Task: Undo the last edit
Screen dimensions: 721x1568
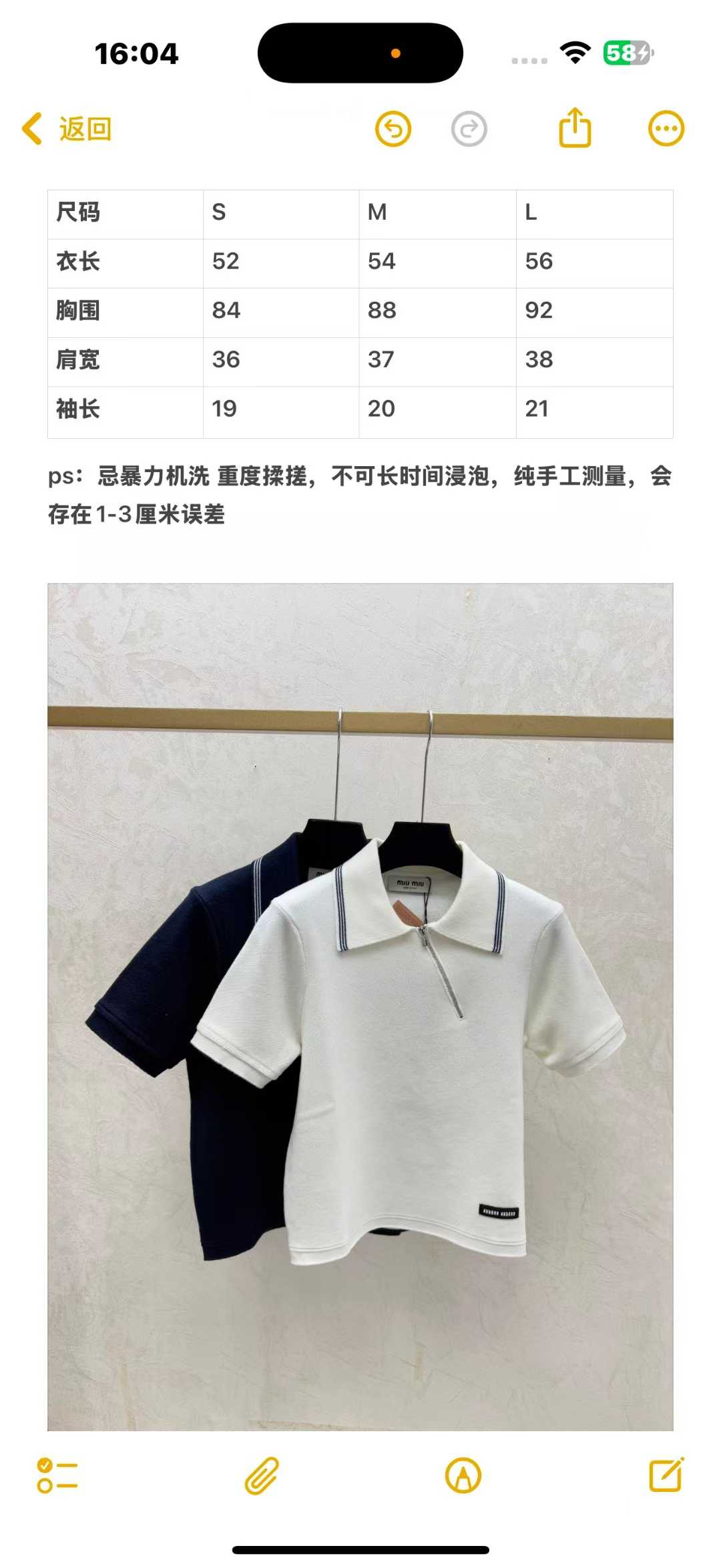Action: [x=393, y=129]
